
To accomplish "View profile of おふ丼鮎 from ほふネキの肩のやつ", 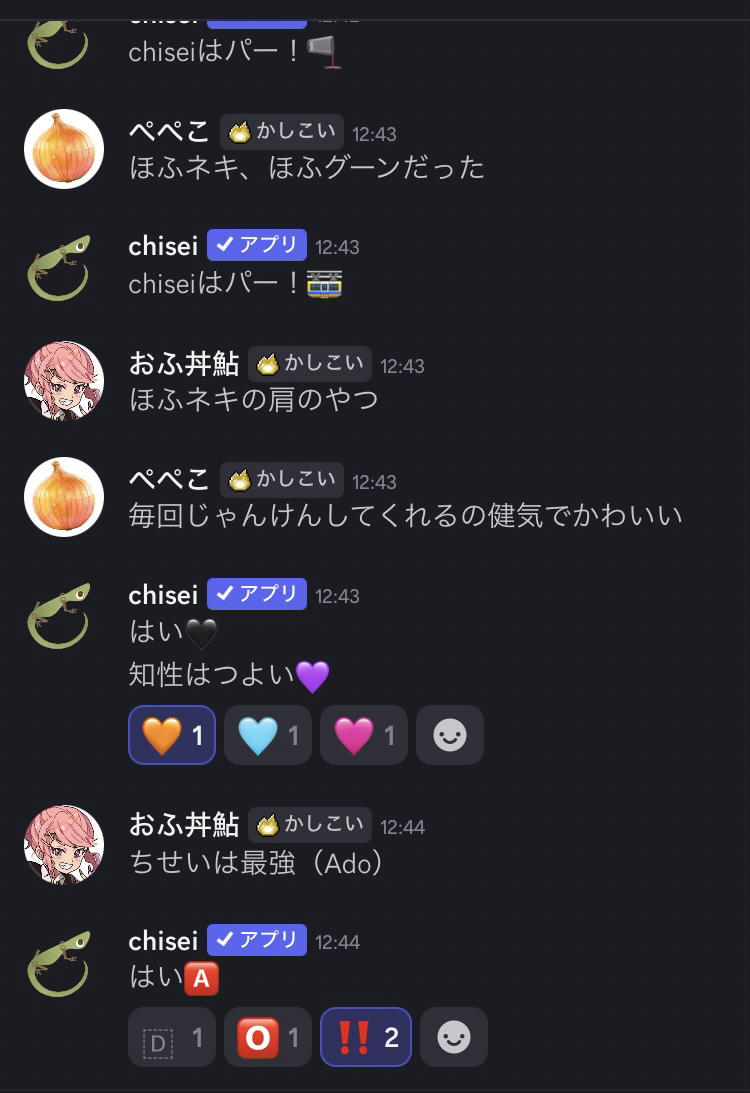I will coord(64,381).
